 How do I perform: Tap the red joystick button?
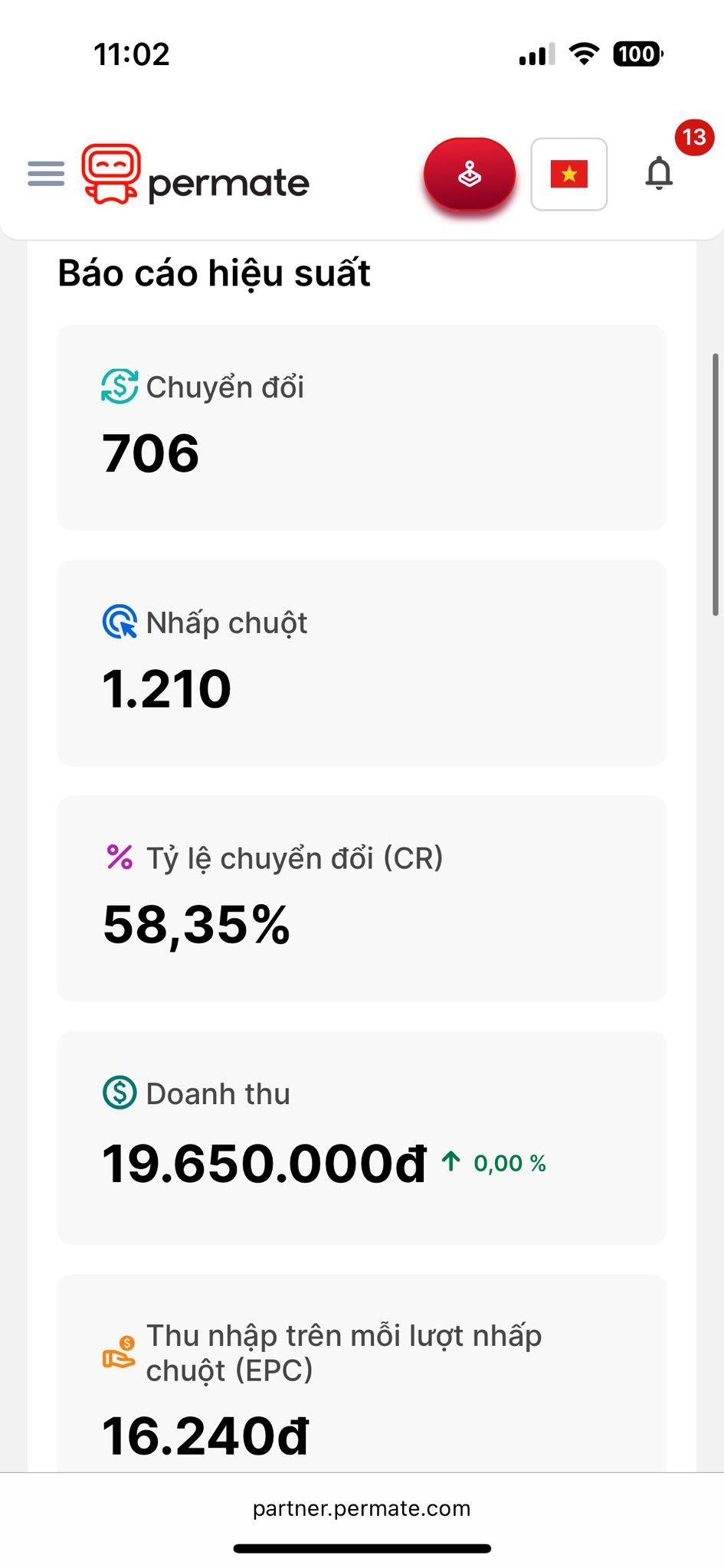tap(469, 175)
